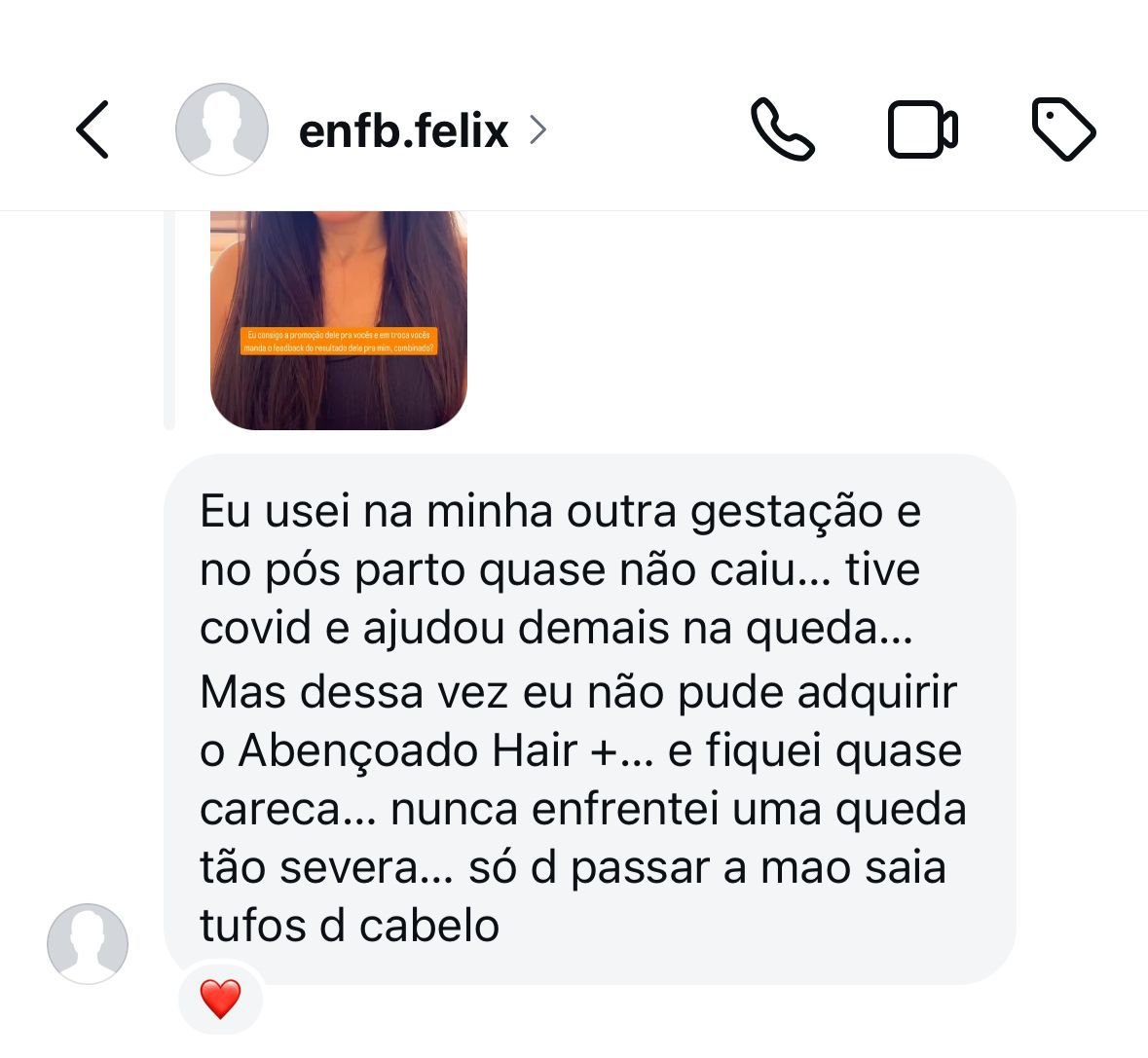Open enfb.felix profile details

tap(403, 130)
